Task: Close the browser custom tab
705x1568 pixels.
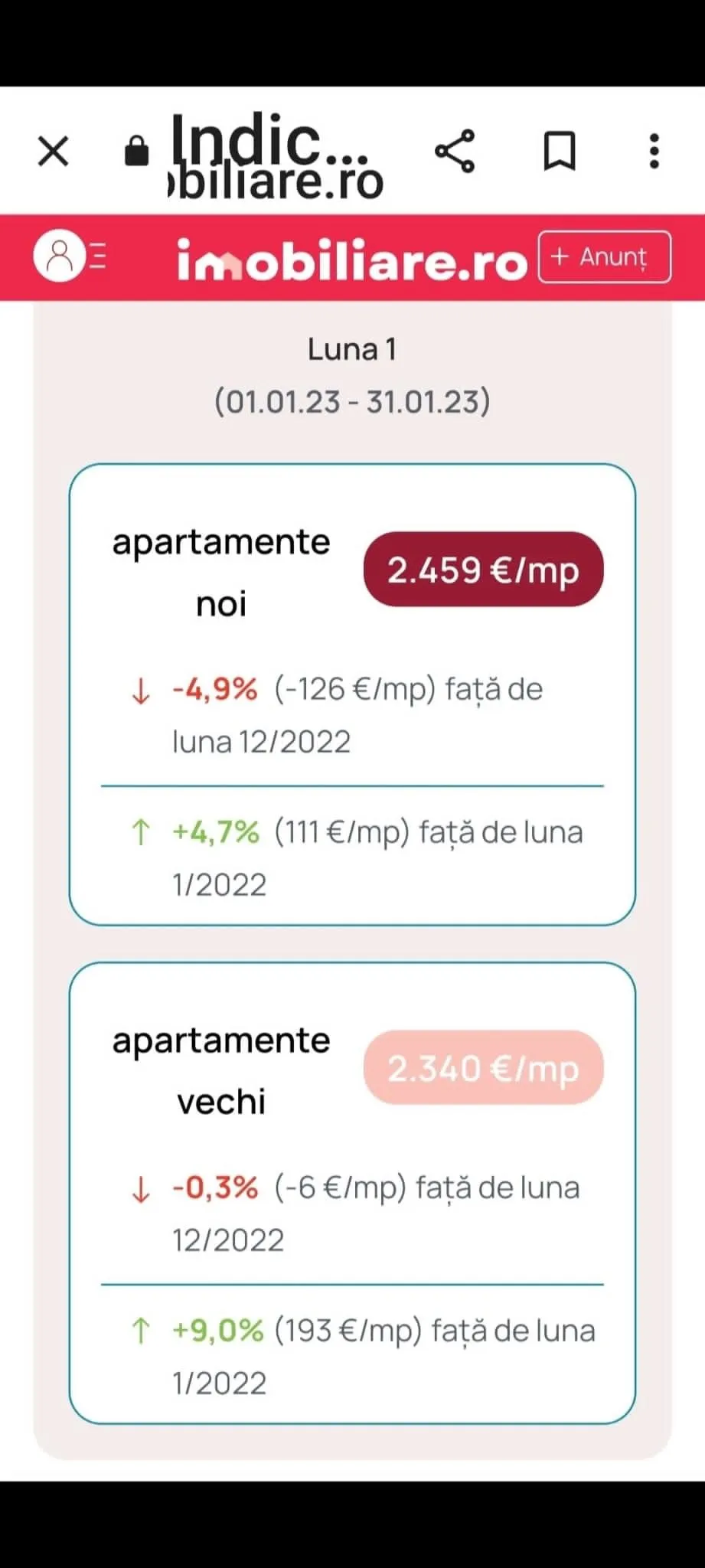Action: pos(53,151)
